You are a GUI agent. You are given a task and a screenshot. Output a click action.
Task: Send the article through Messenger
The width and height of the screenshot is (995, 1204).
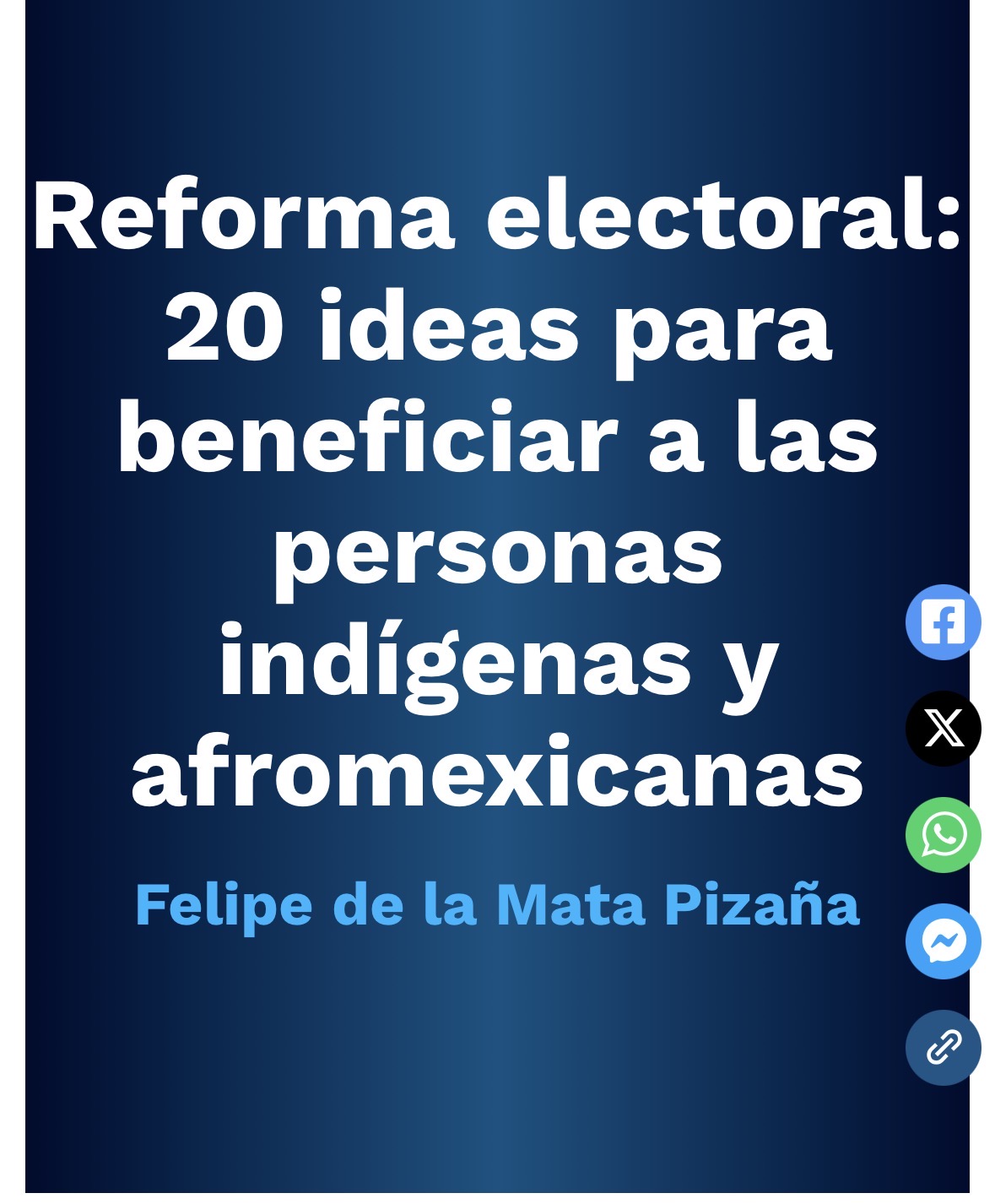pos(942,940)
